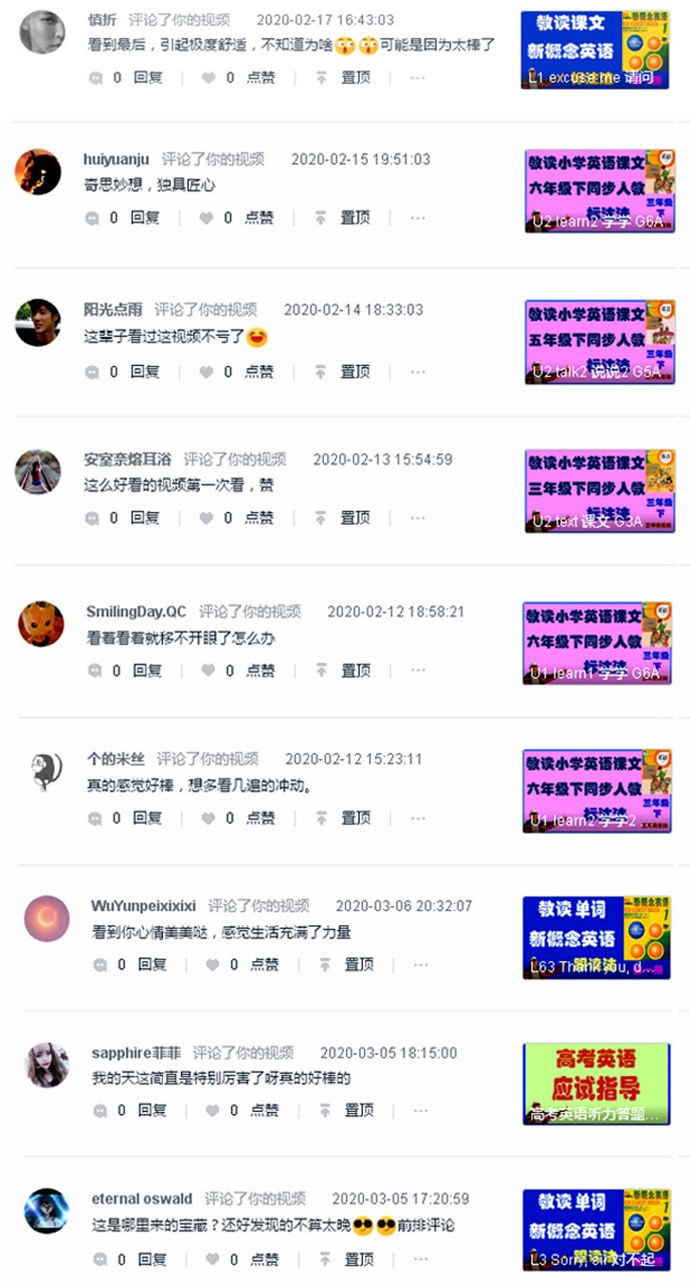Reply to 阳光点雨's comment

point(145,371)
